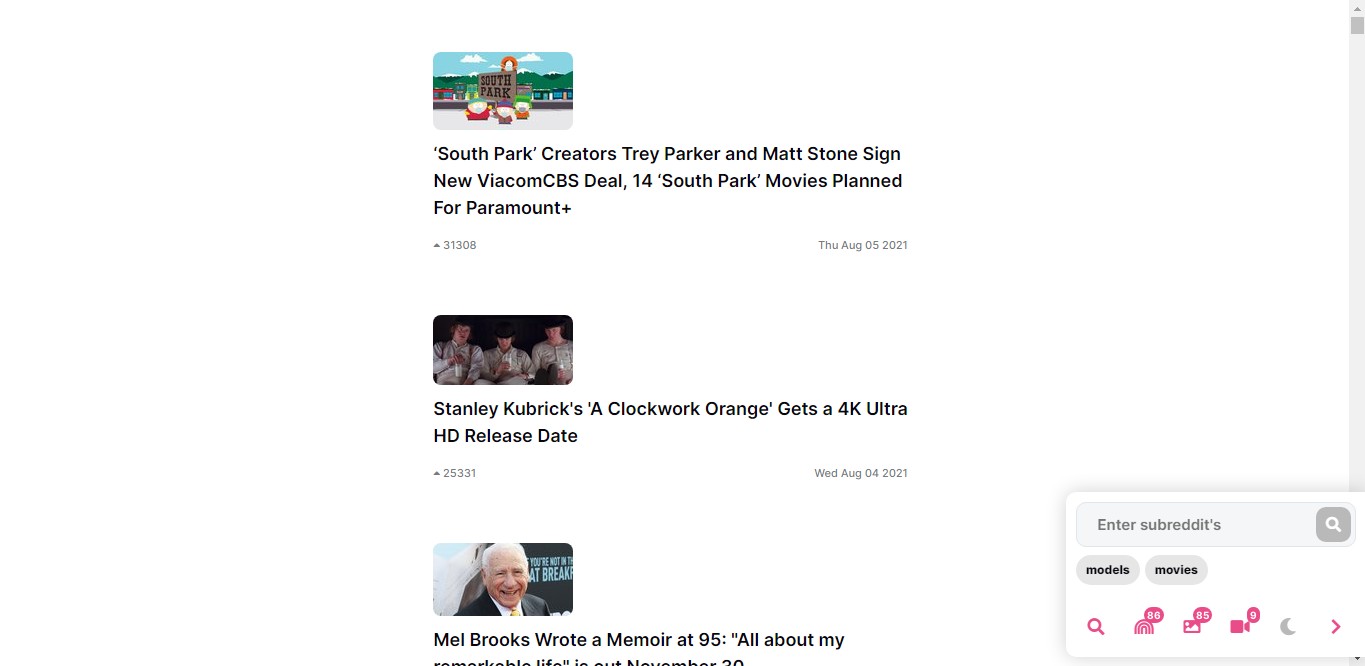Viewport: 1365px width, 666px height.
Task: Select the models chip
Action: pos(1107,570)
